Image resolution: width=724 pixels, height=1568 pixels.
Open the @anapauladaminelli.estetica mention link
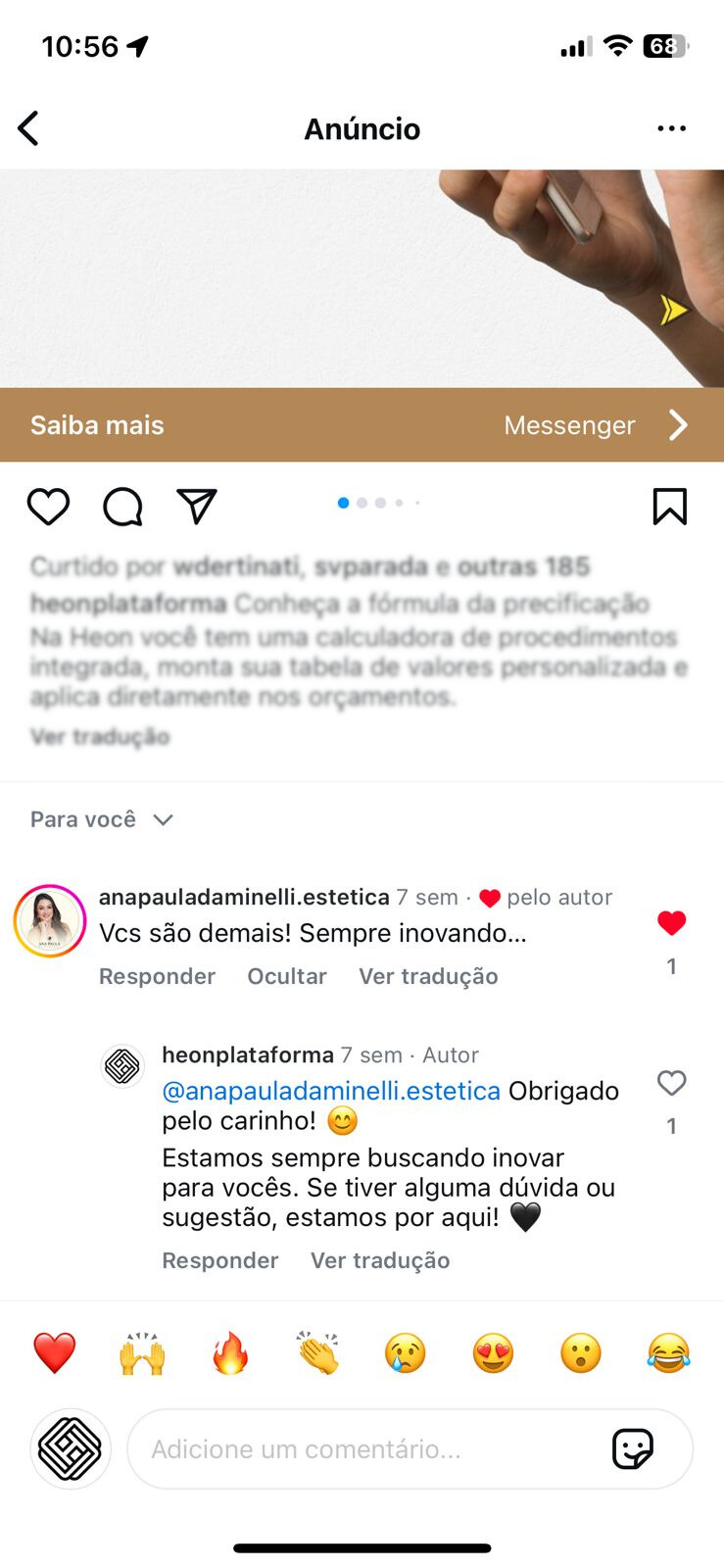(331, 1091)
